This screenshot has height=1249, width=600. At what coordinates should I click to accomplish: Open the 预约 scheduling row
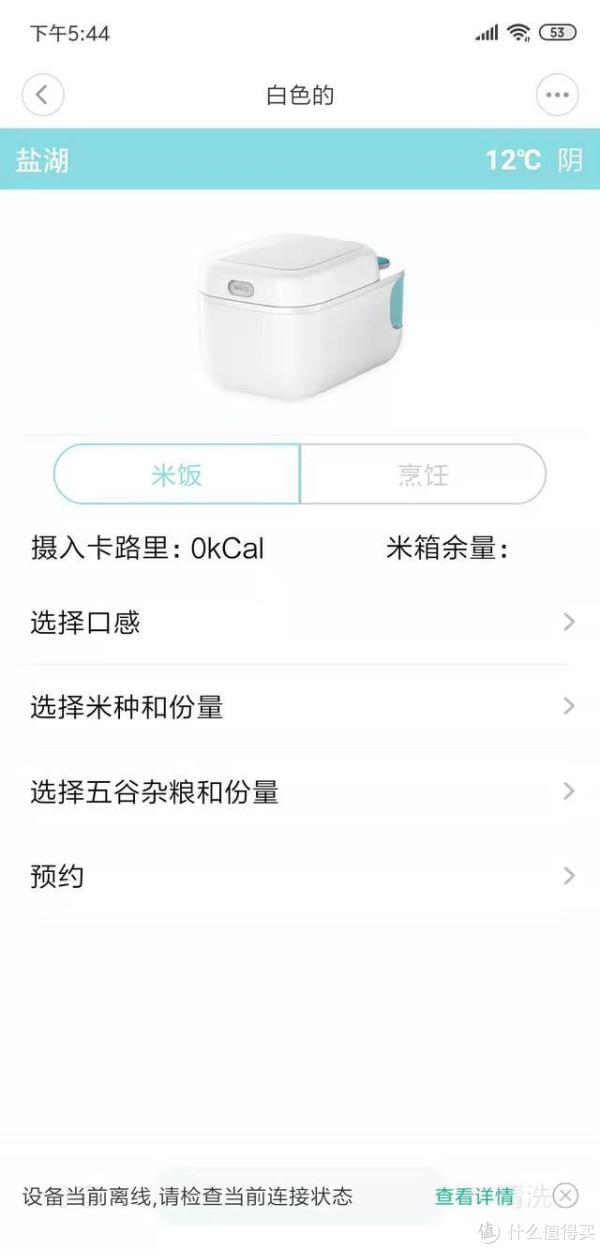tap(300, 877)
